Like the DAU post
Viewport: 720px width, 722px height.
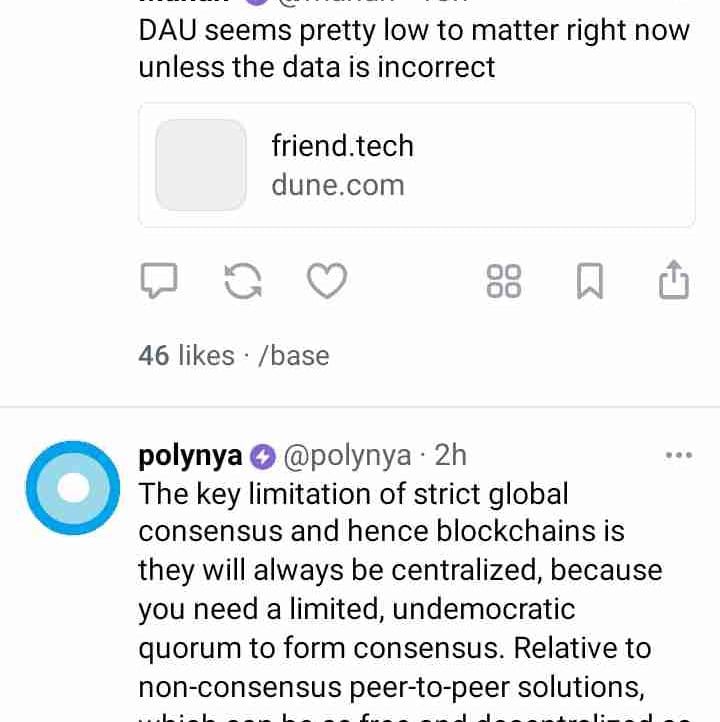click(326, 281)
